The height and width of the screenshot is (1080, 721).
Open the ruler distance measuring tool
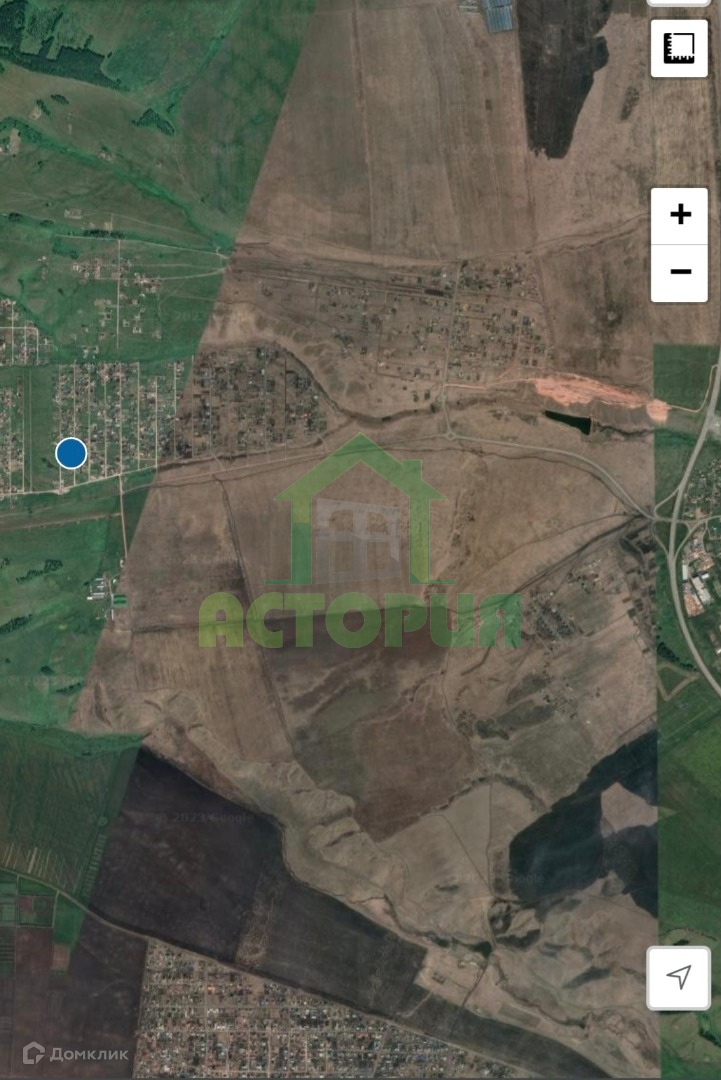679,47
